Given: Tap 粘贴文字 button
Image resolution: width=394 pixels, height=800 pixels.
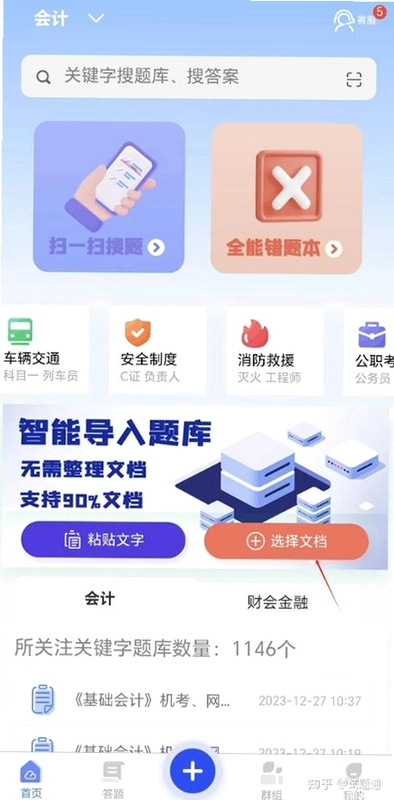Looking at the screenshot, I should (x=103, y=540).
